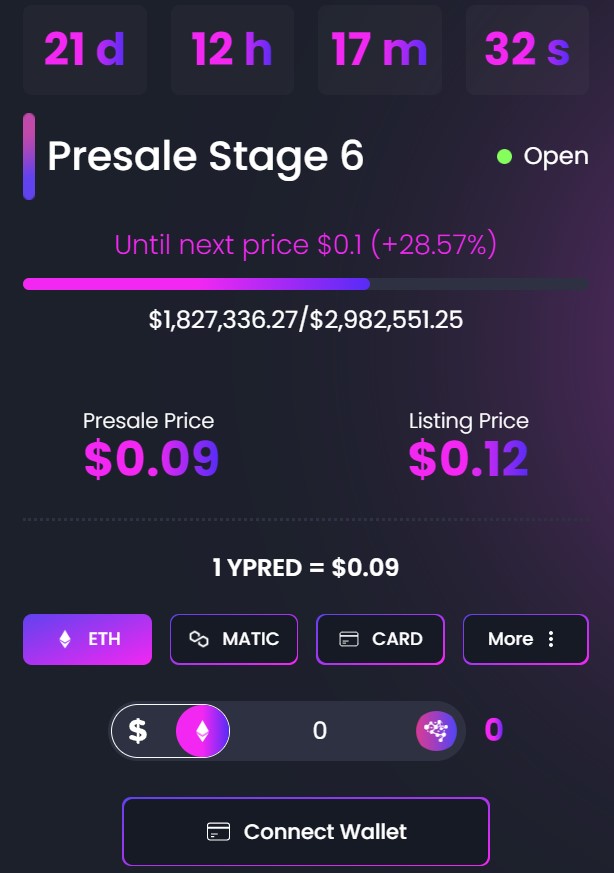Select ETH as the payment method

[x=87, y=639]
